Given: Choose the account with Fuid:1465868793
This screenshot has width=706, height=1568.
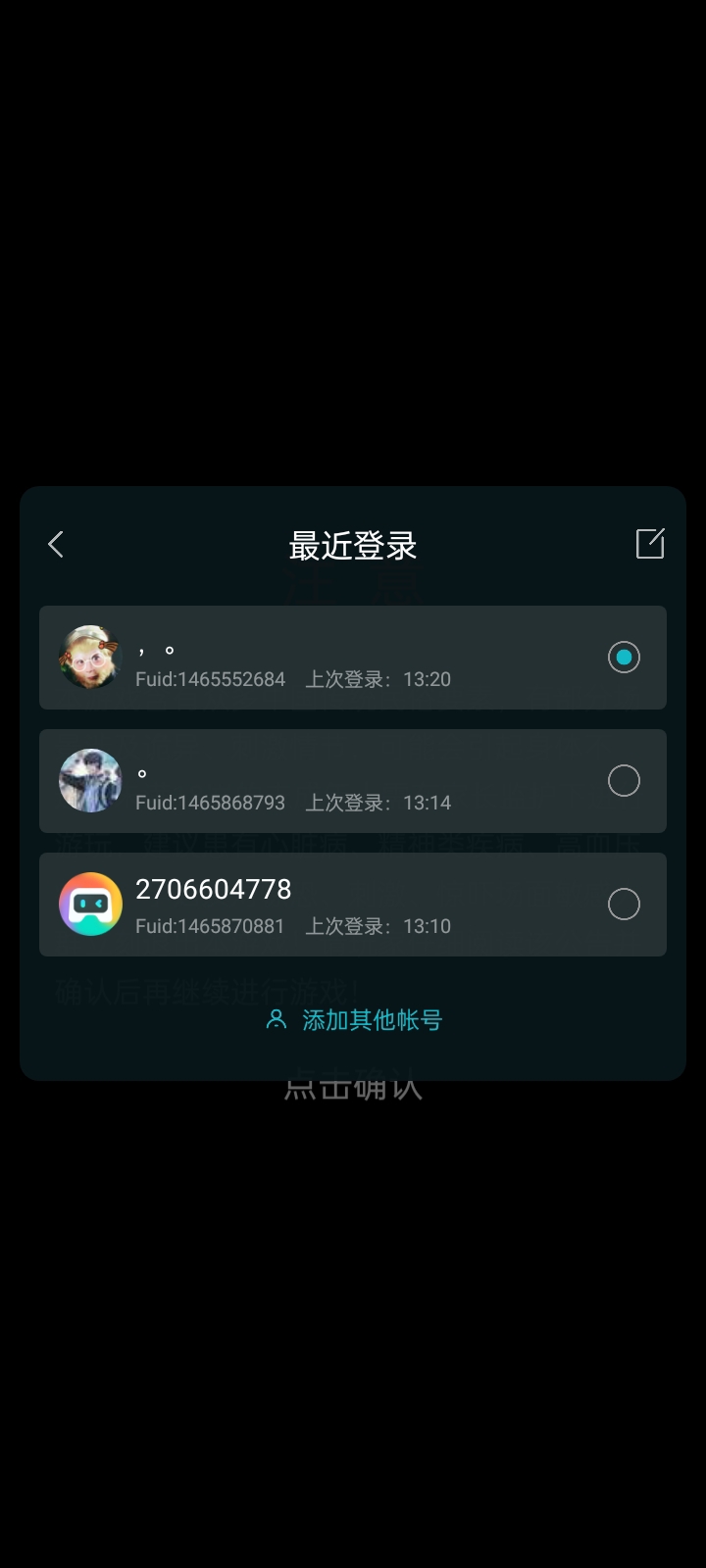Looking at the screenshot, I should tap(353, 781).
